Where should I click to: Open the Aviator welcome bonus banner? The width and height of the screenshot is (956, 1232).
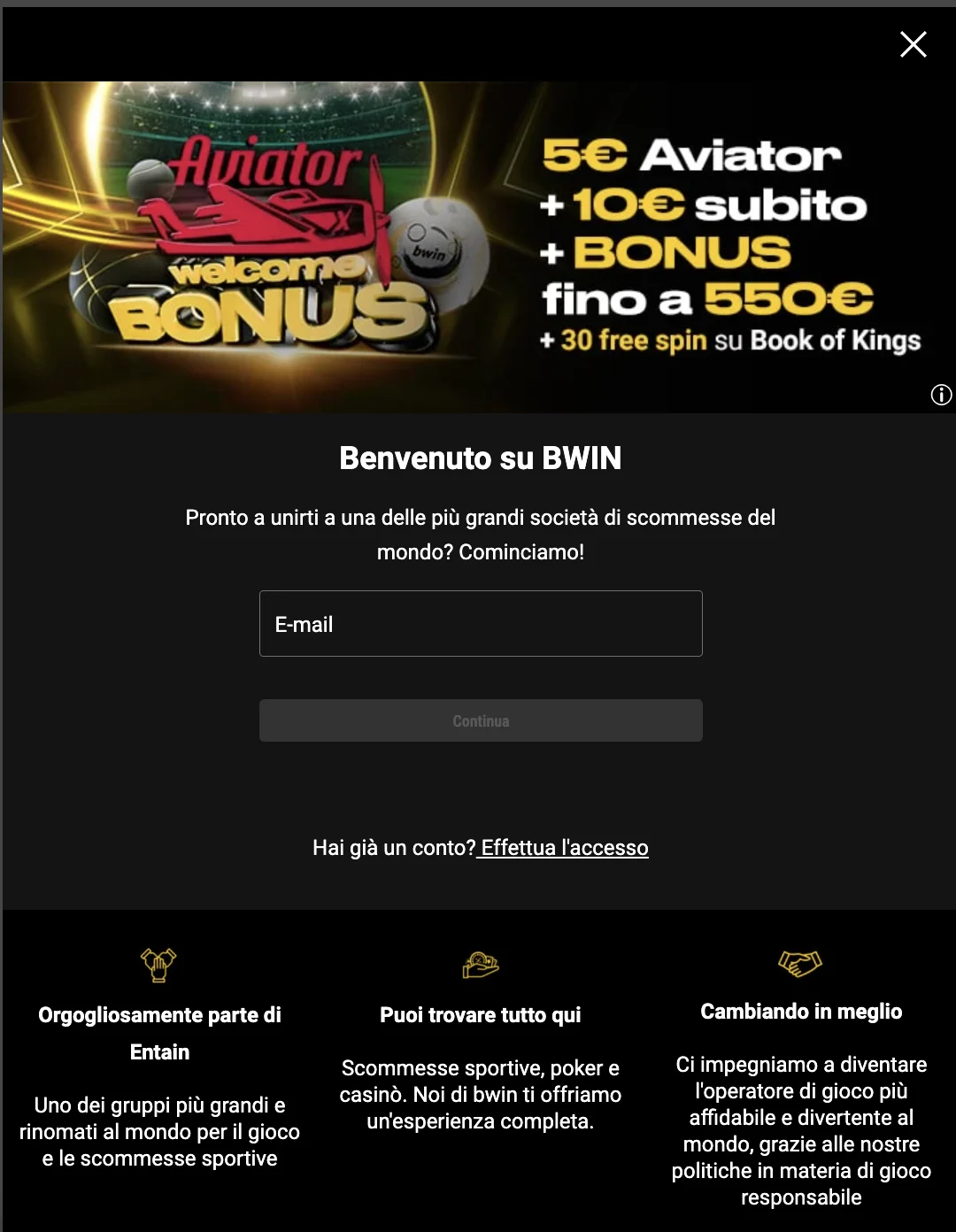(x=478, y=246)
